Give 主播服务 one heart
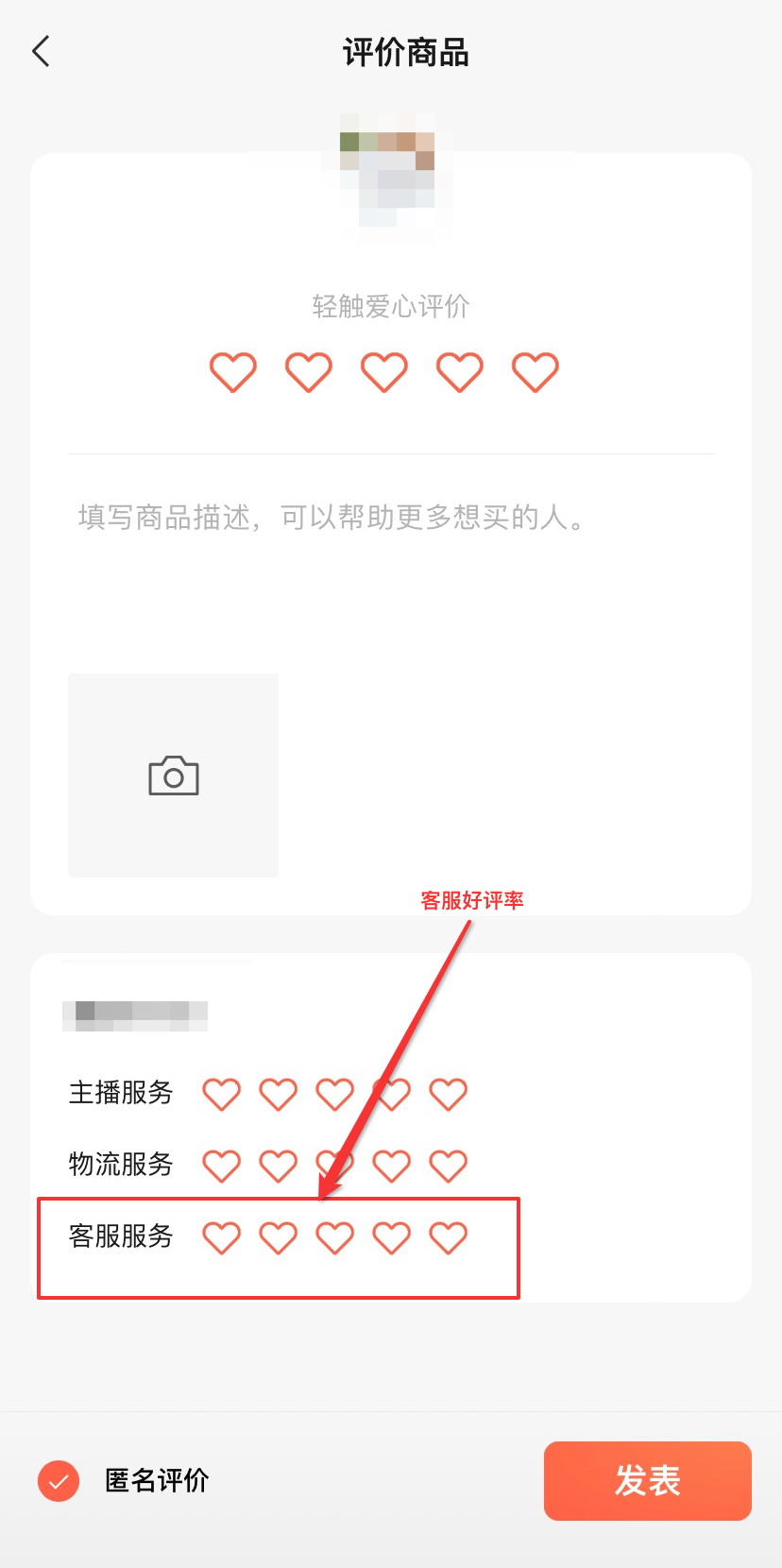The image size is (782, 1568). click(222, 1094)
